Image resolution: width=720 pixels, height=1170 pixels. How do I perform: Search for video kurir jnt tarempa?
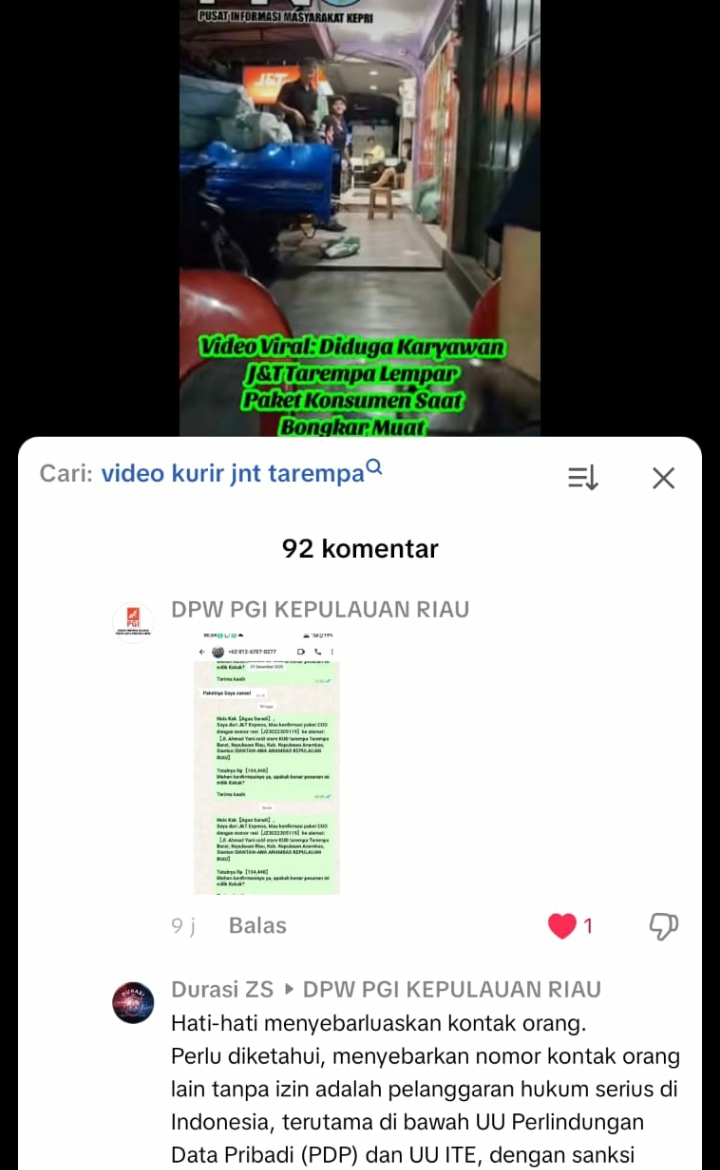tap(233, 473)
